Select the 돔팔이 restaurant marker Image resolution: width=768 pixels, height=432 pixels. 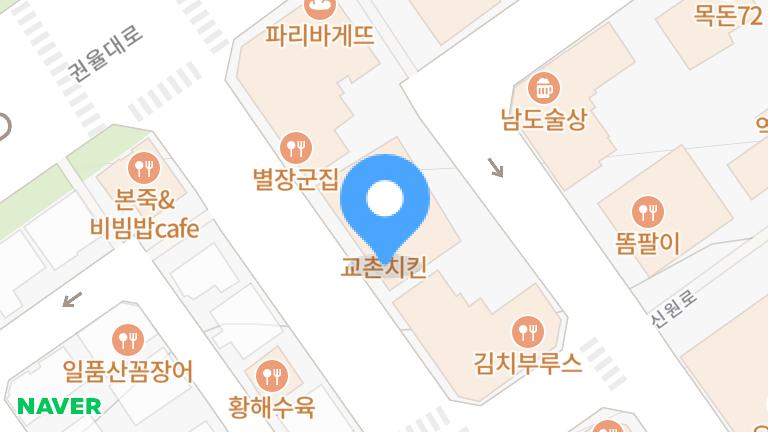[x=648, y=210]
